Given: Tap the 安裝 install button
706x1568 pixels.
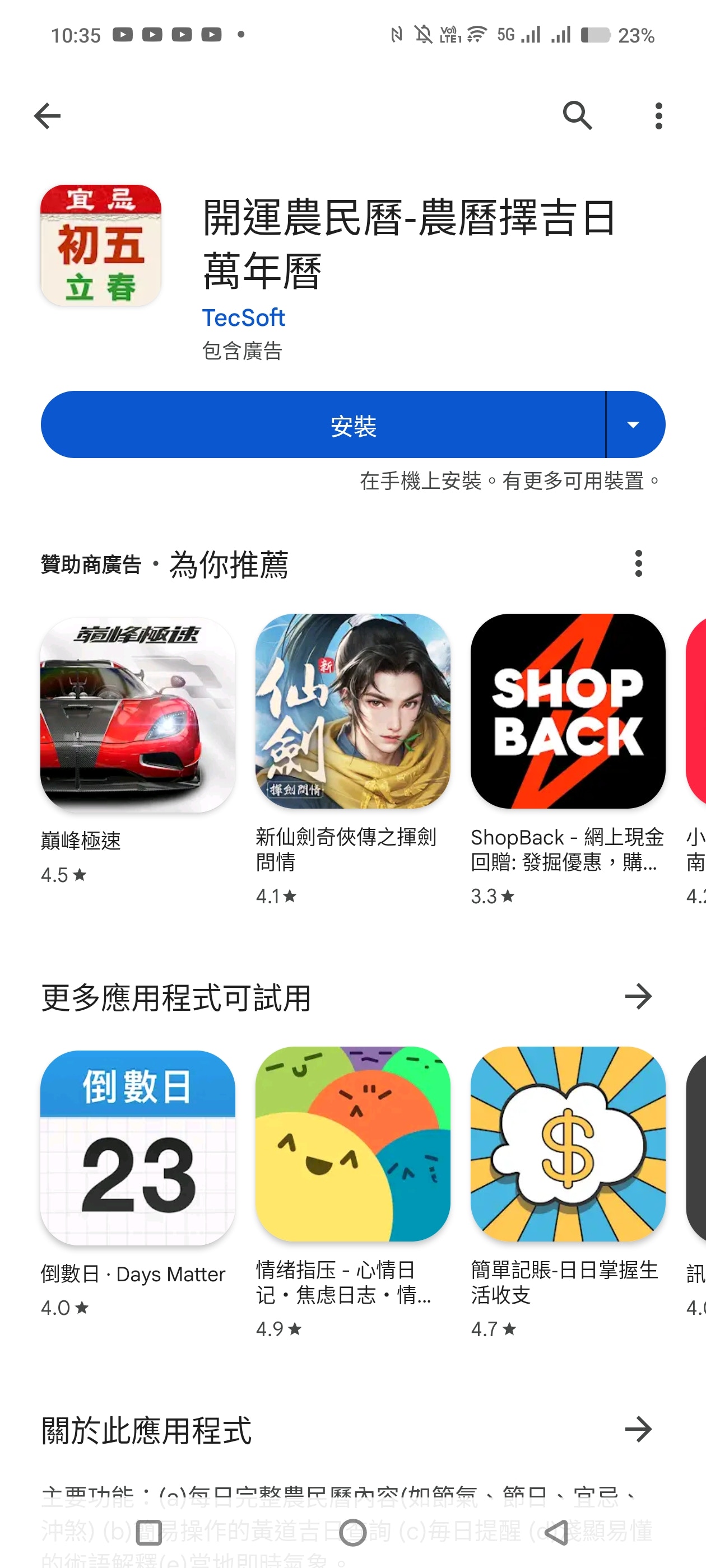Looking at the screenshot, I should (323, 425).
